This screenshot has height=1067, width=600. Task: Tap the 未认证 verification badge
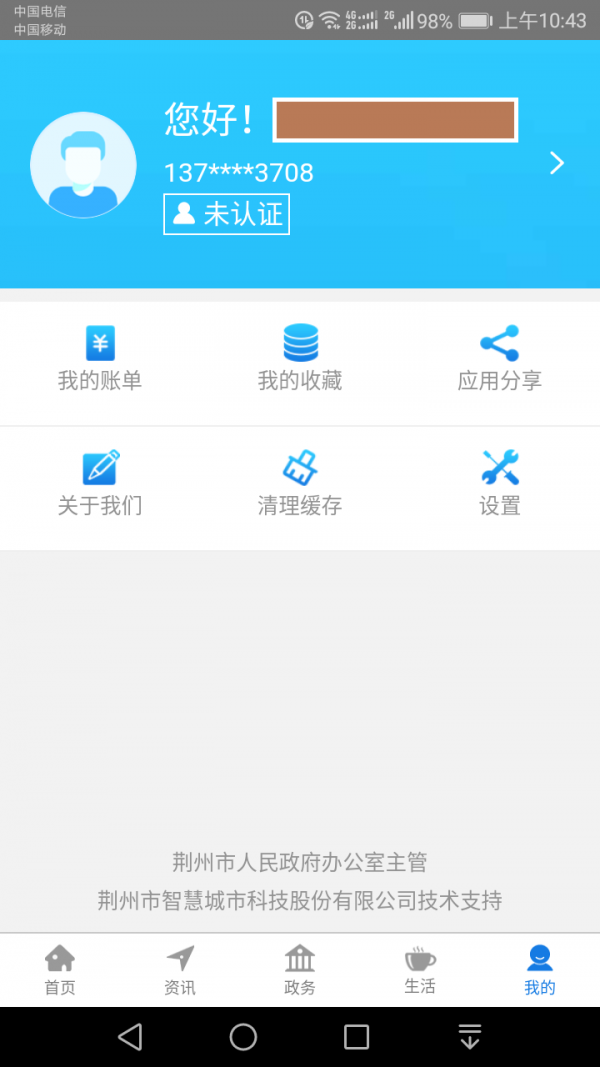coord(226,214)
